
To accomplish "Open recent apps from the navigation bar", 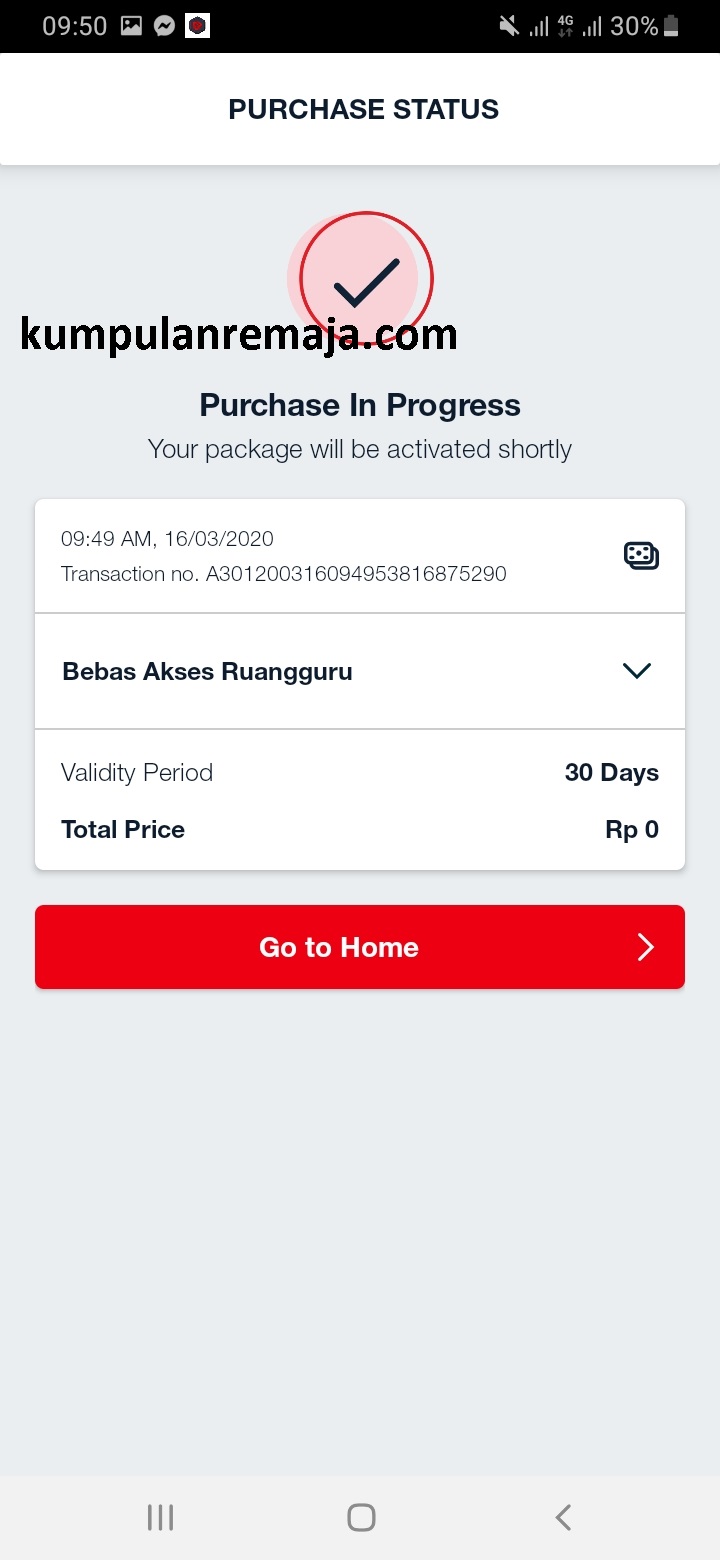I will [160, 1517].
